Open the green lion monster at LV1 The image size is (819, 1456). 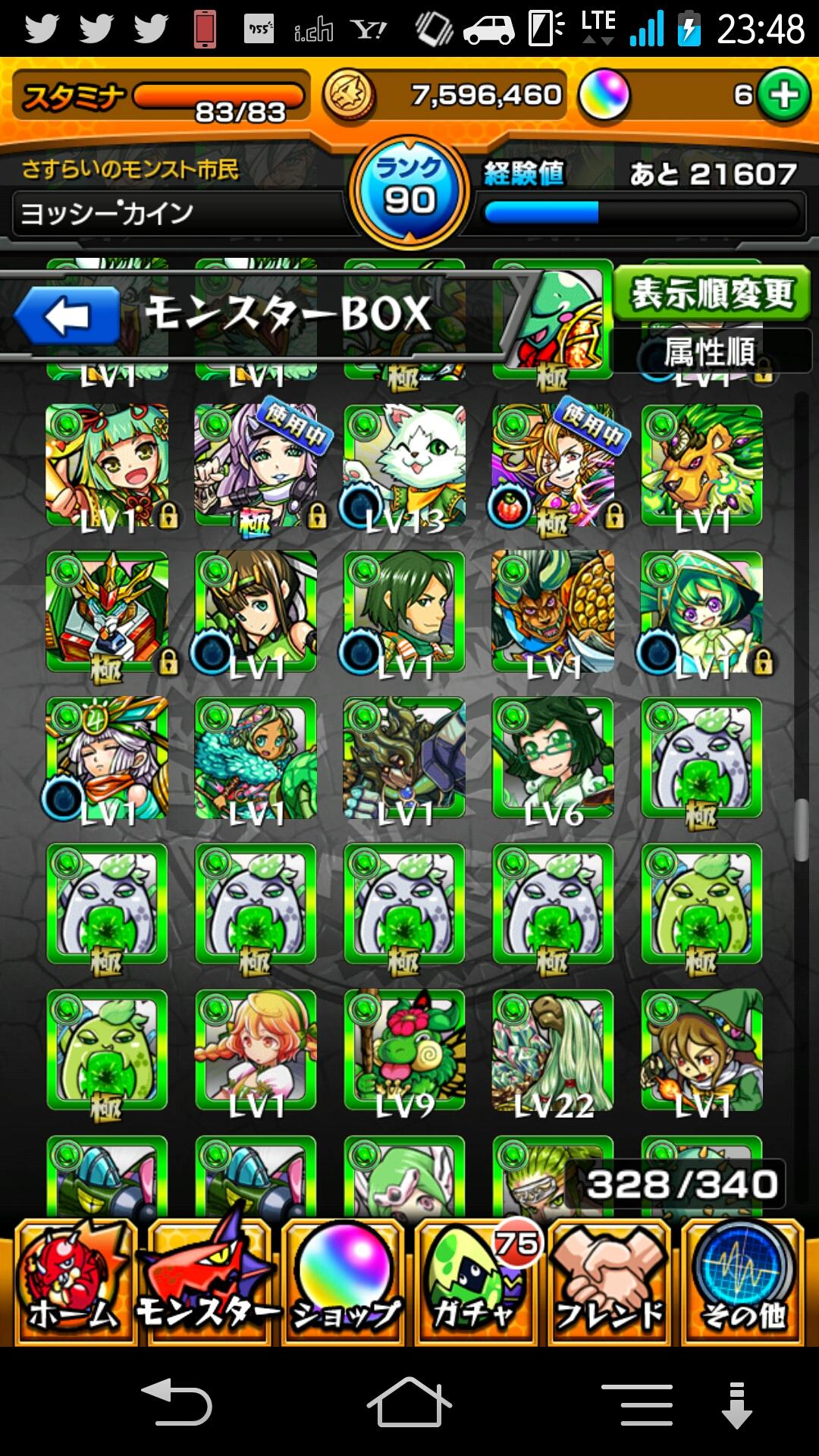tap(701, 465)
